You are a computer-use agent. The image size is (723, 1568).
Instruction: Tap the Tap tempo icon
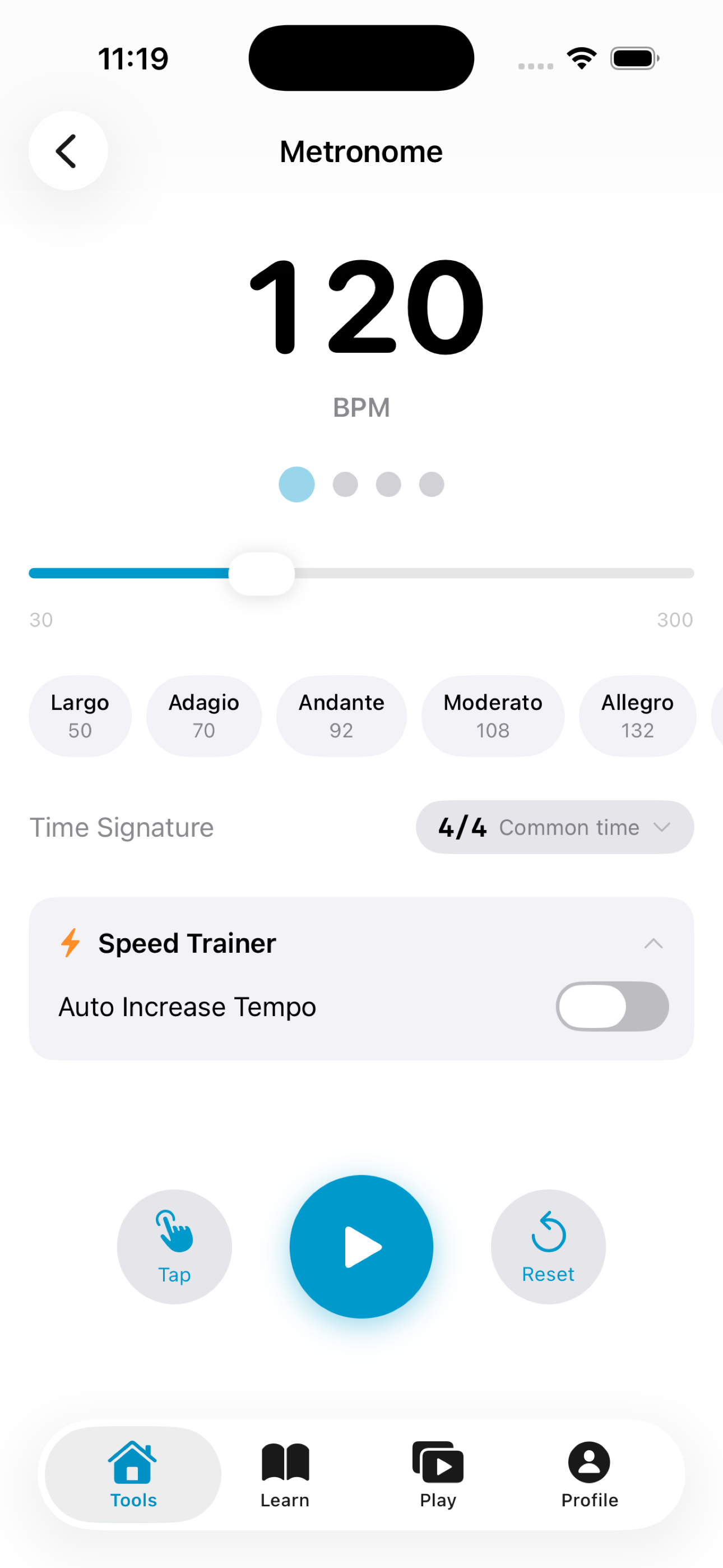pyautogui.click(x=174, y=1230)
